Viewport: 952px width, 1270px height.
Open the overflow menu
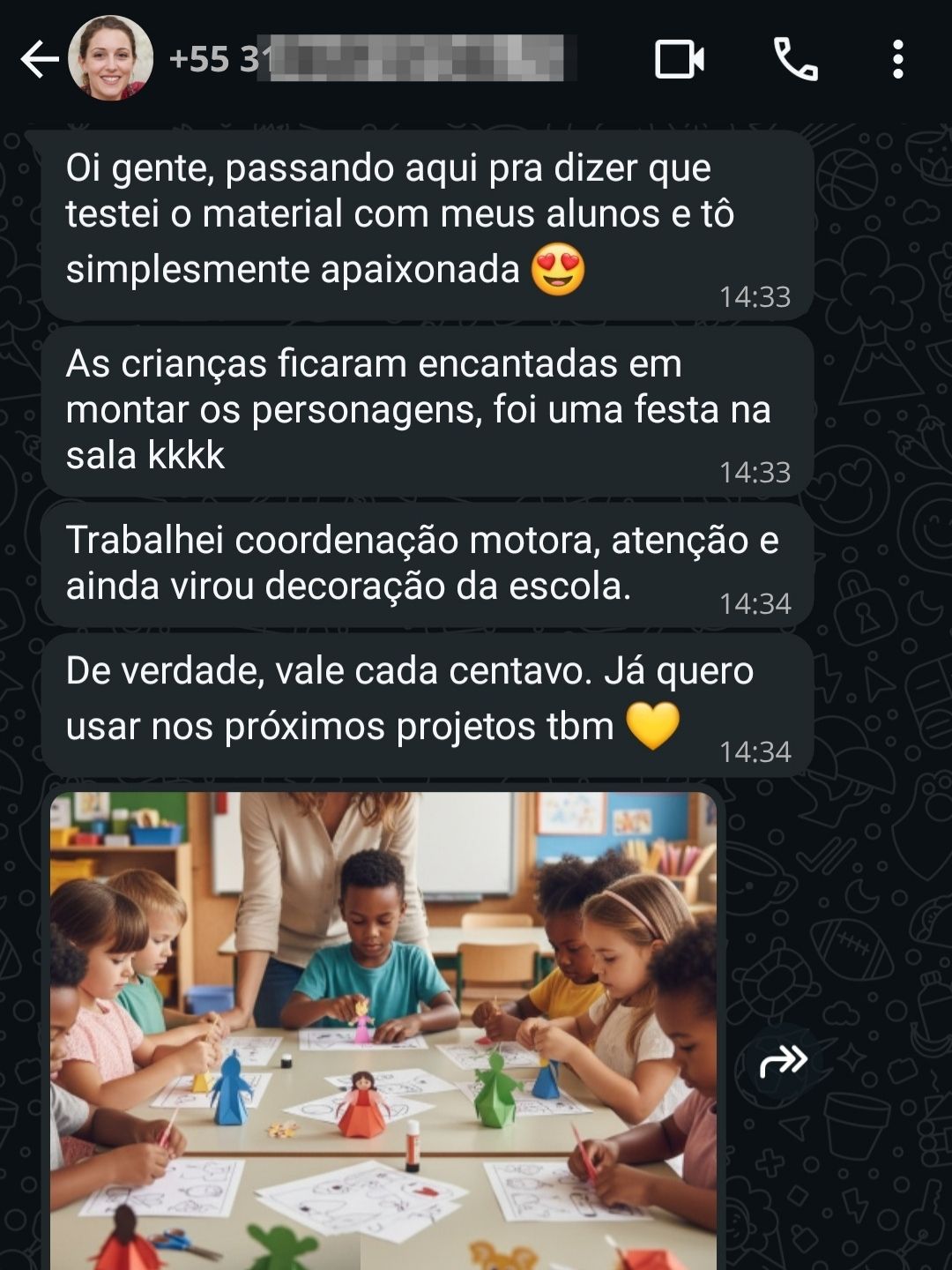tap(897, 60)
